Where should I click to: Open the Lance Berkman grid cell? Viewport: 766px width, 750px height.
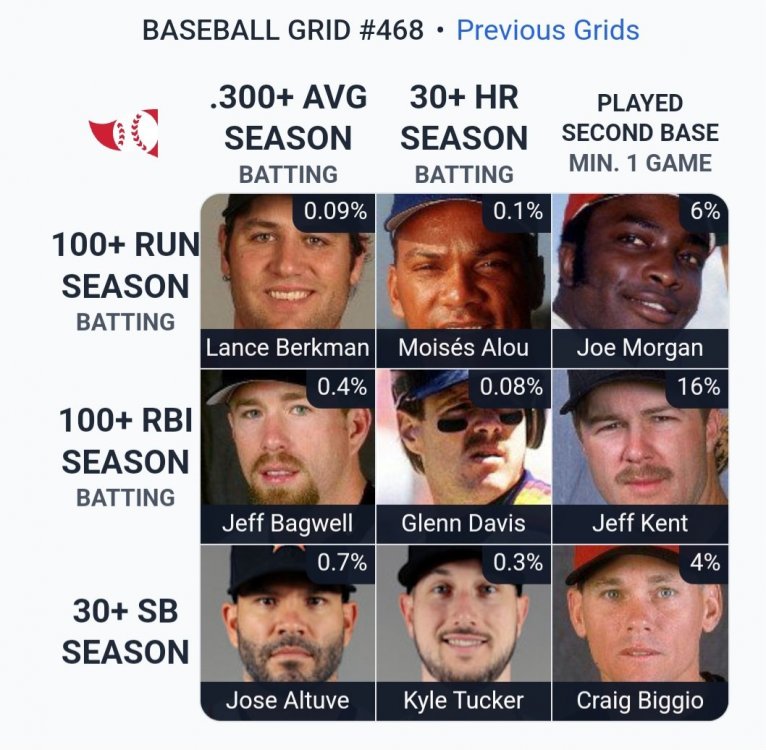coord(288,280)
